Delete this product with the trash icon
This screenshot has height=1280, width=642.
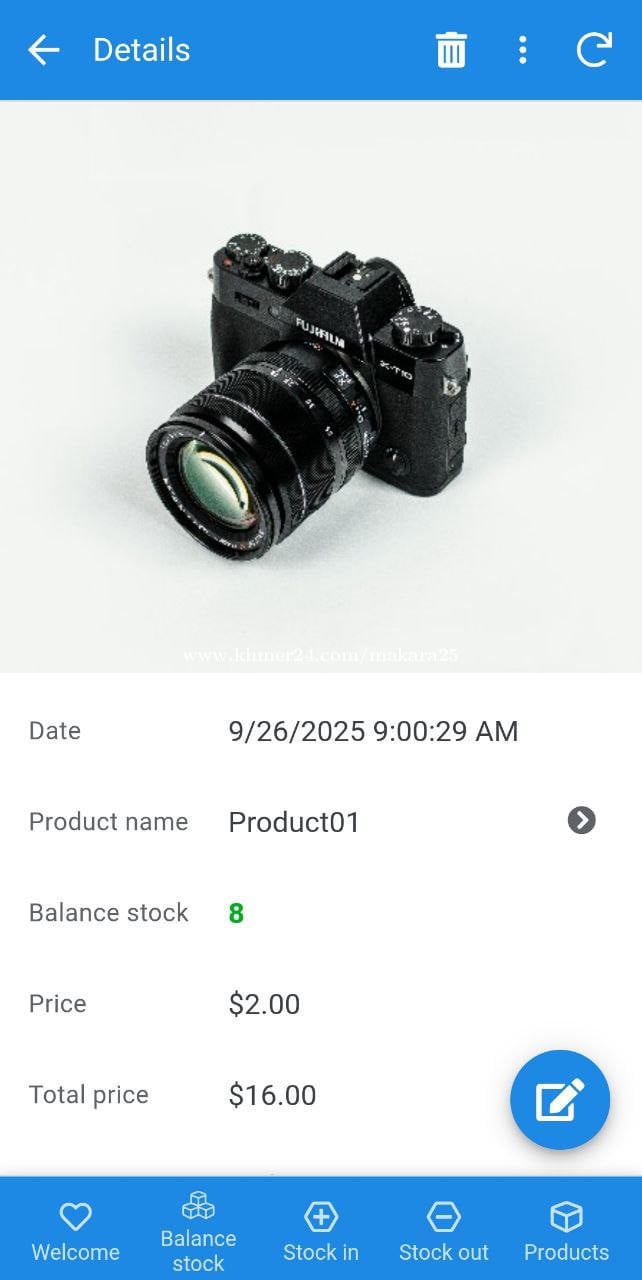[x=451, y=50]
